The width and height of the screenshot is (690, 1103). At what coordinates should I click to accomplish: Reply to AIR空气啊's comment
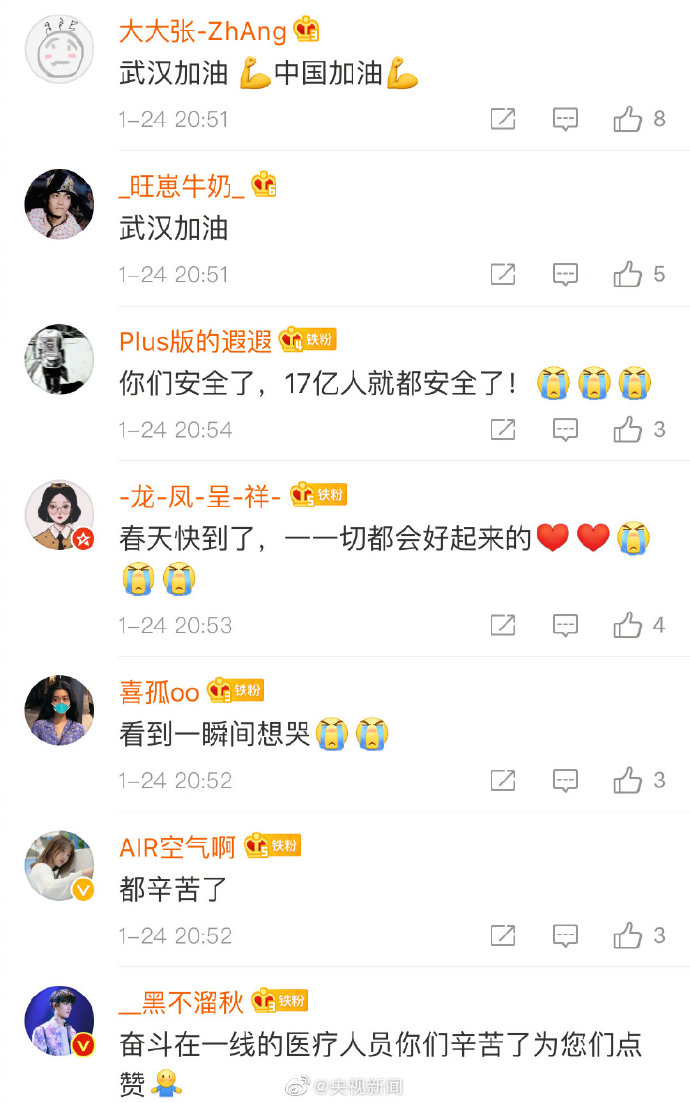point(566,936)
